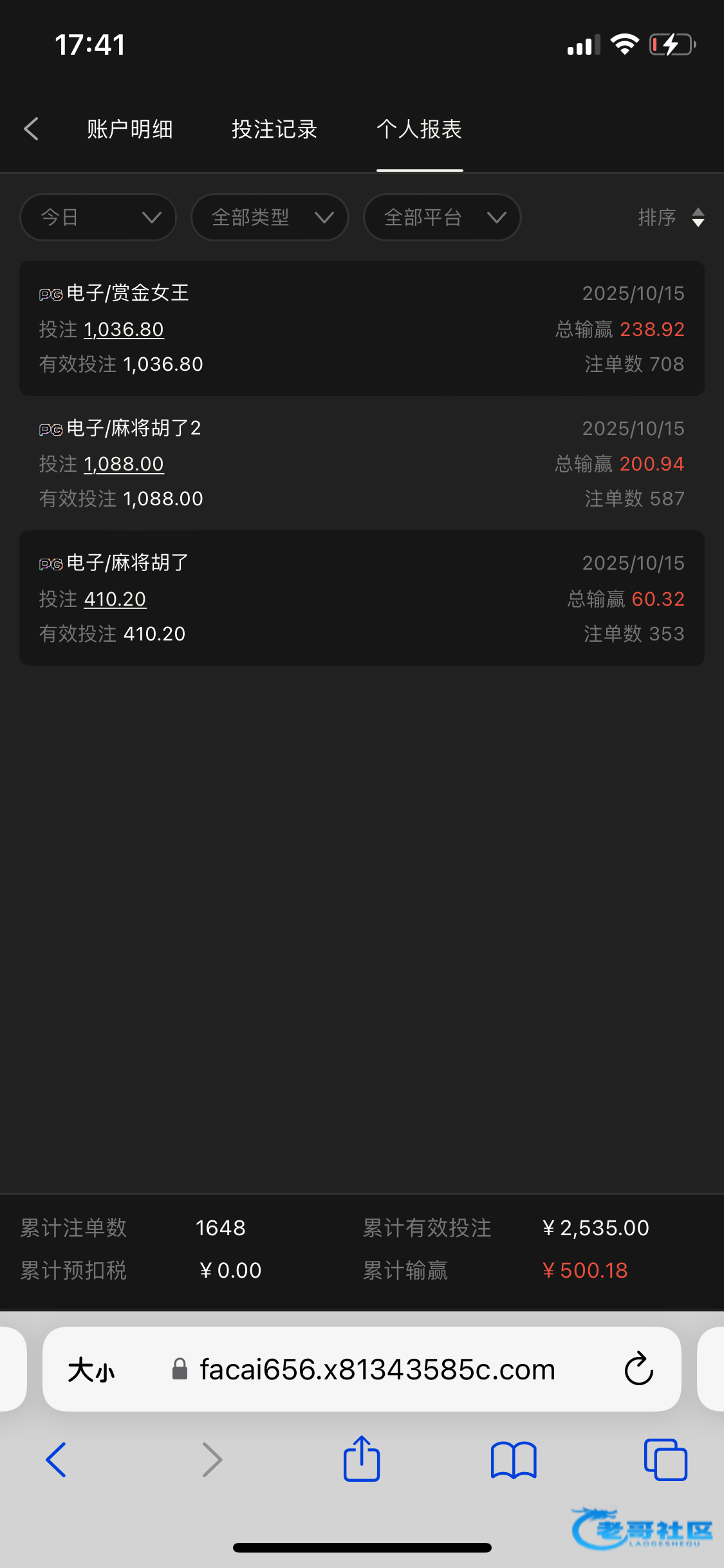Screen dimensions: 724x1568
Task: Show all open browser tabs
Action: 665,1459
